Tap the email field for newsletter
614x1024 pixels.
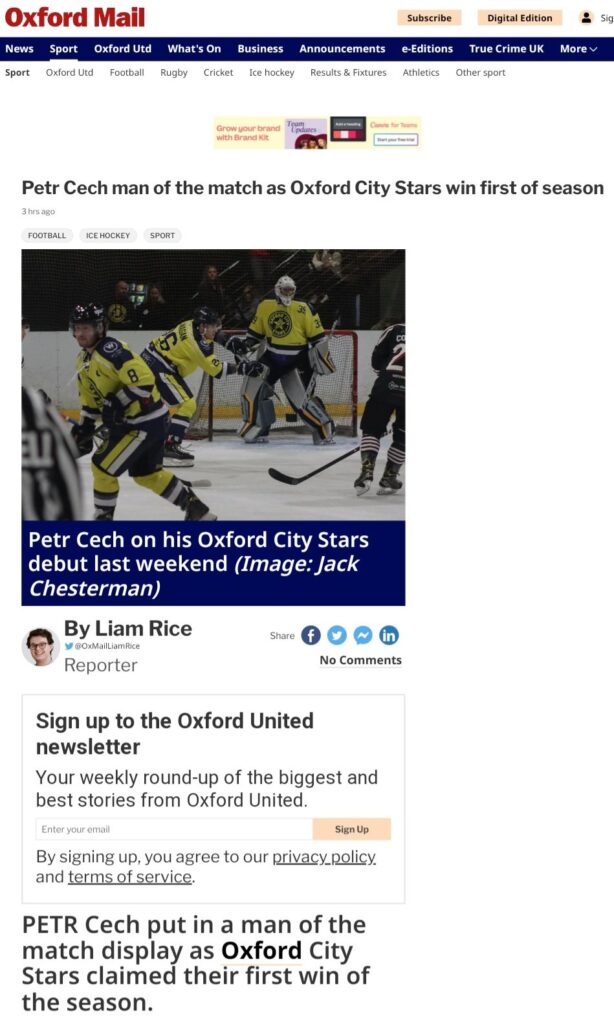click(x=174, y=829)
